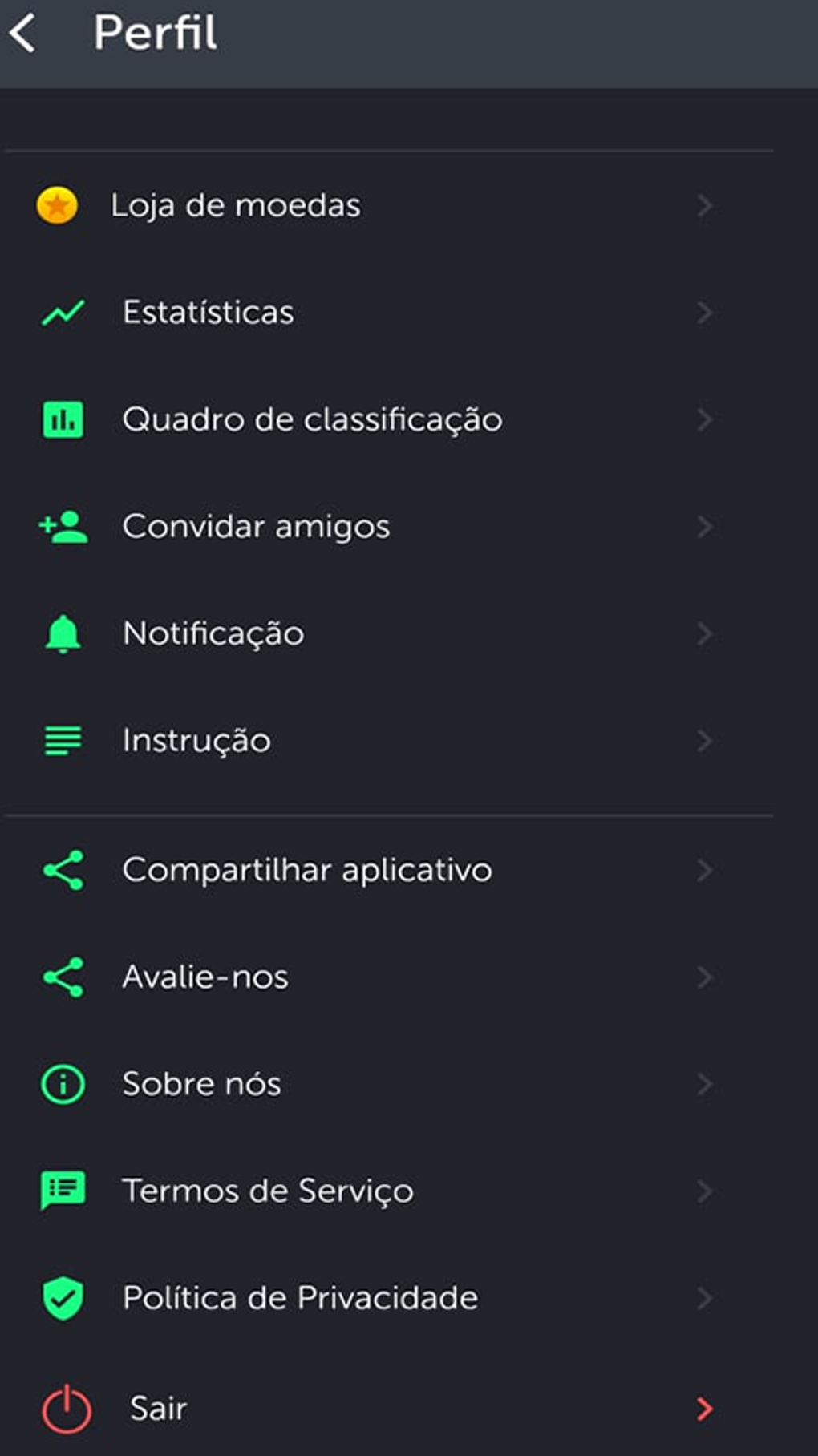Screen dimensions: 818x1456
Task: Open Loja de moedas
Action: coord(235,206)
